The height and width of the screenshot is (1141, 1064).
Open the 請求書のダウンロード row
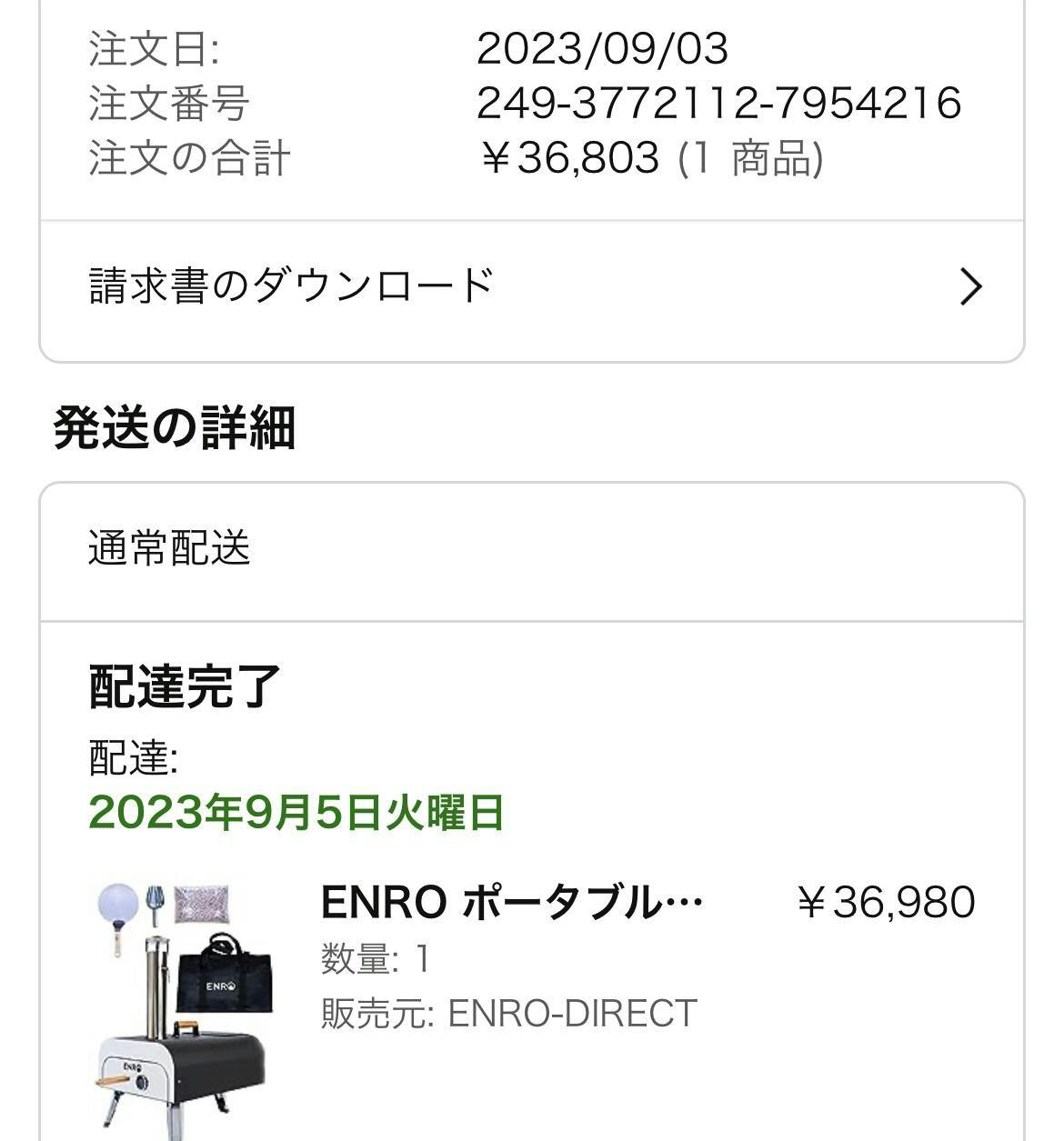[x=532, y=286]
